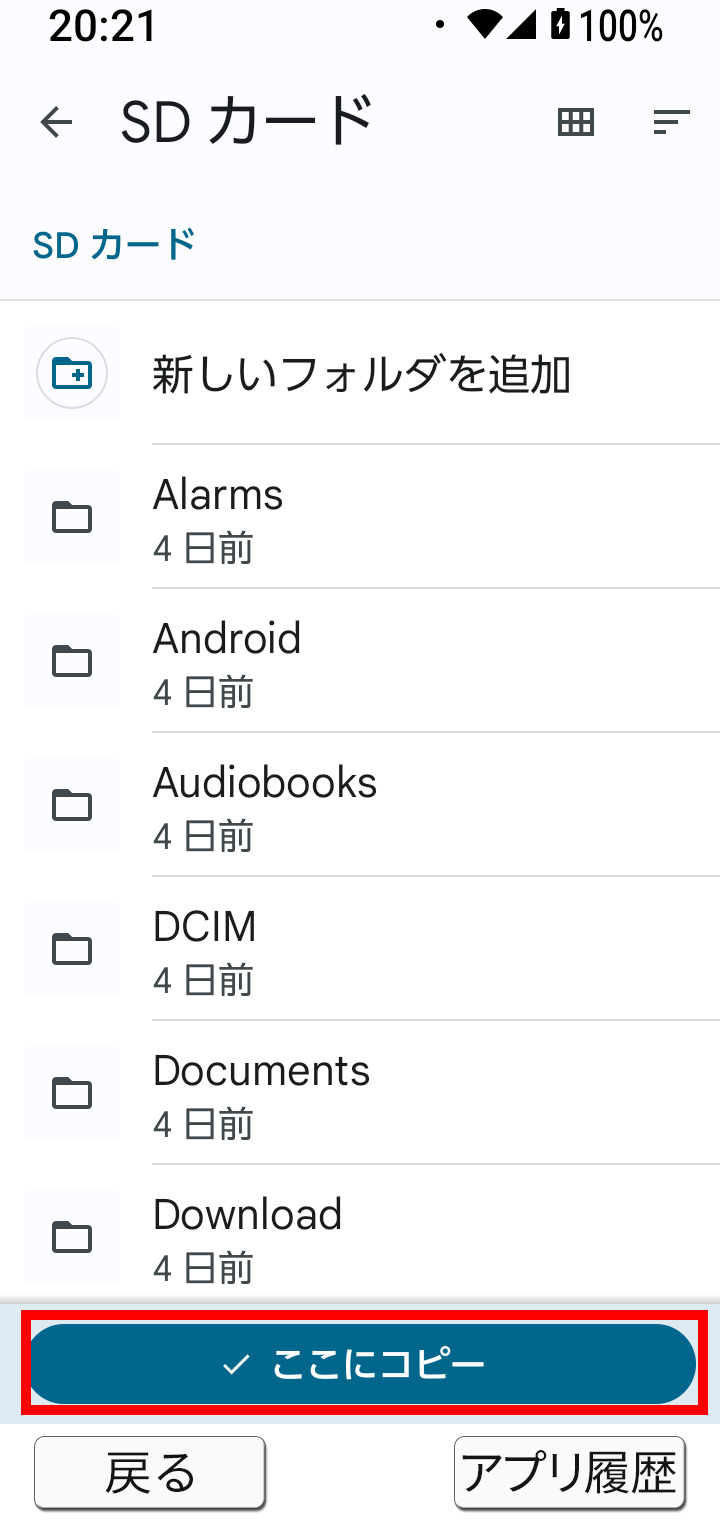Screen dimensions: 720x1520
Task: Open the Alarms folder
Action: tap(360, 517)
